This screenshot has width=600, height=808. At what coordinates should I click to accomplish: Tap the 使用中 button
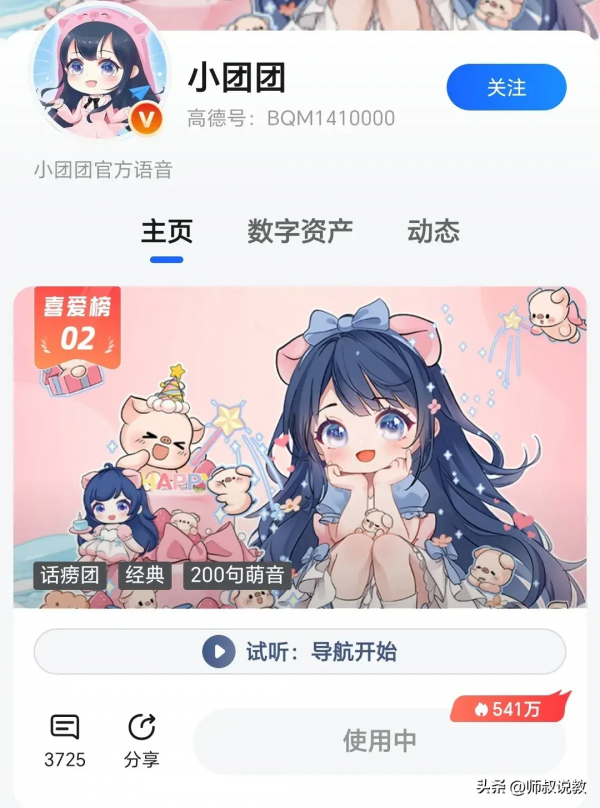[x=379, y=741]
